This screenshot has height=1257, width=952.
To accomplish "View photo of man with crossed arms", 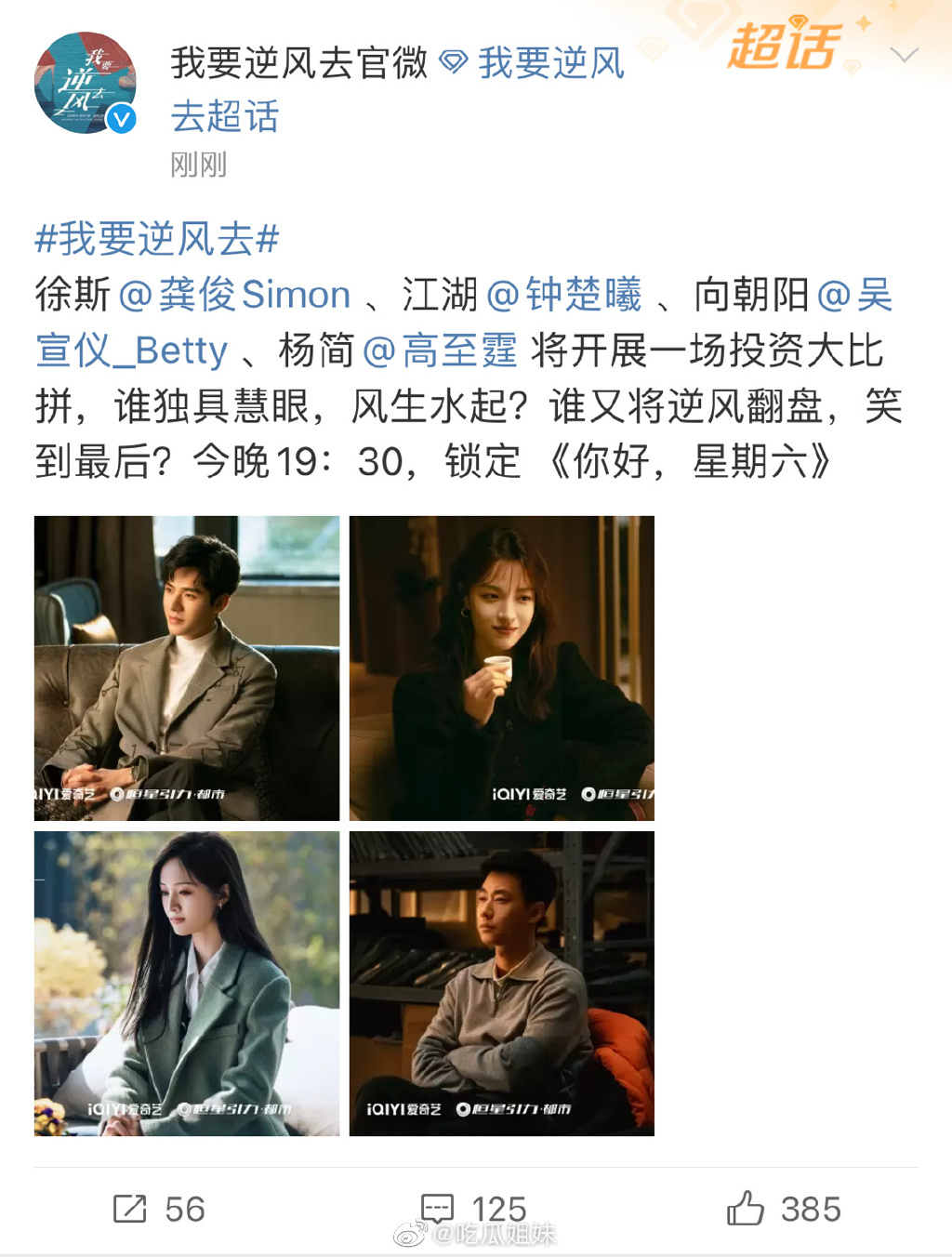I will tap(501, 983).
